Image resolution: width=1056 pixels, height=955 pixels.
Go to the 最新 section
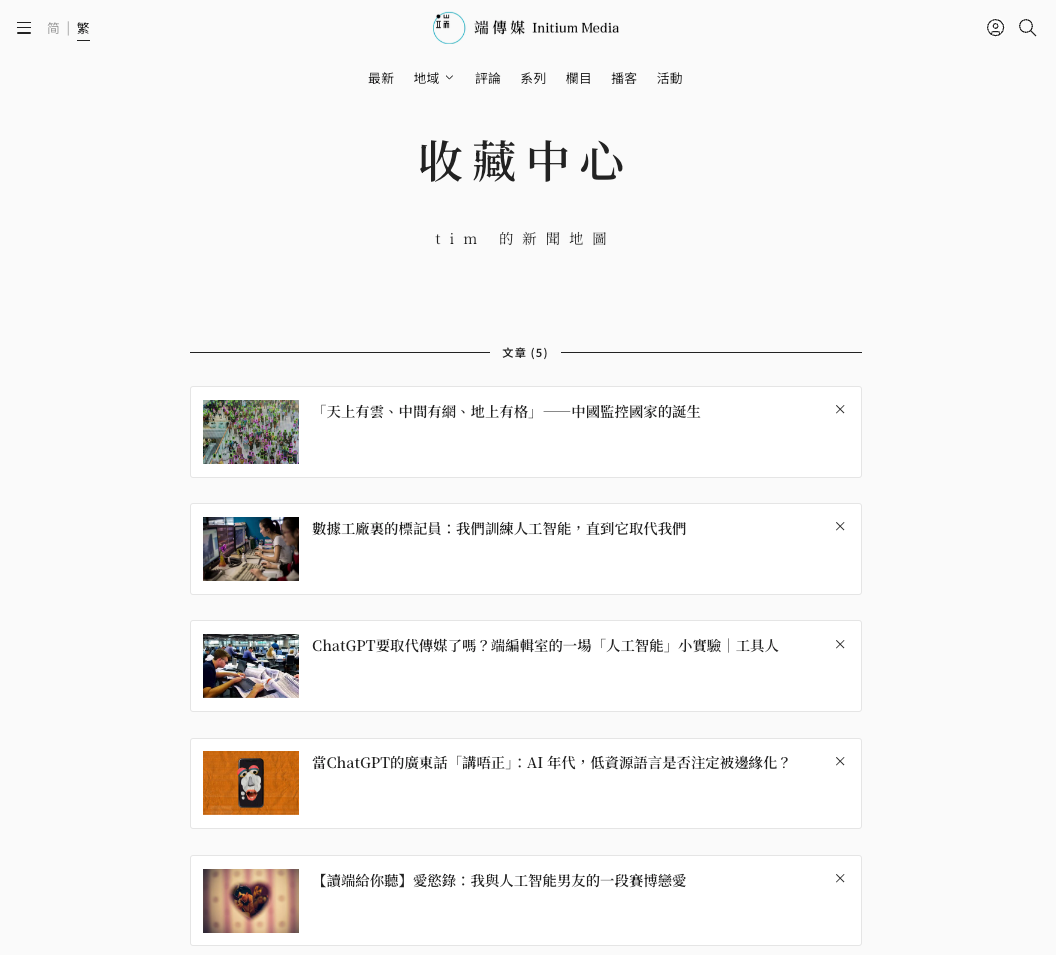[381, 78]
